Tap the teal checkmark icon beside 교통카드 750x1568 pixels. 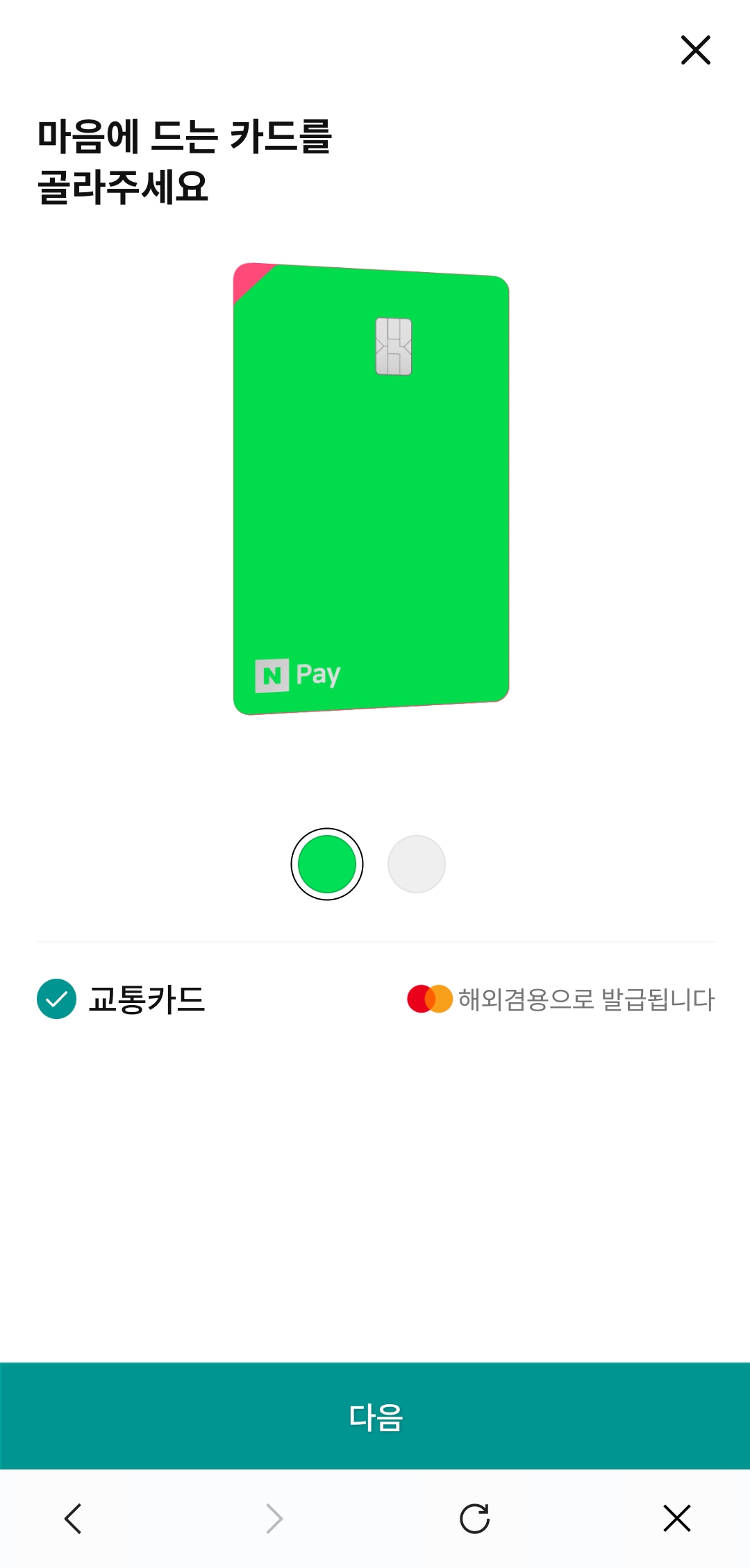pos(55,999)
